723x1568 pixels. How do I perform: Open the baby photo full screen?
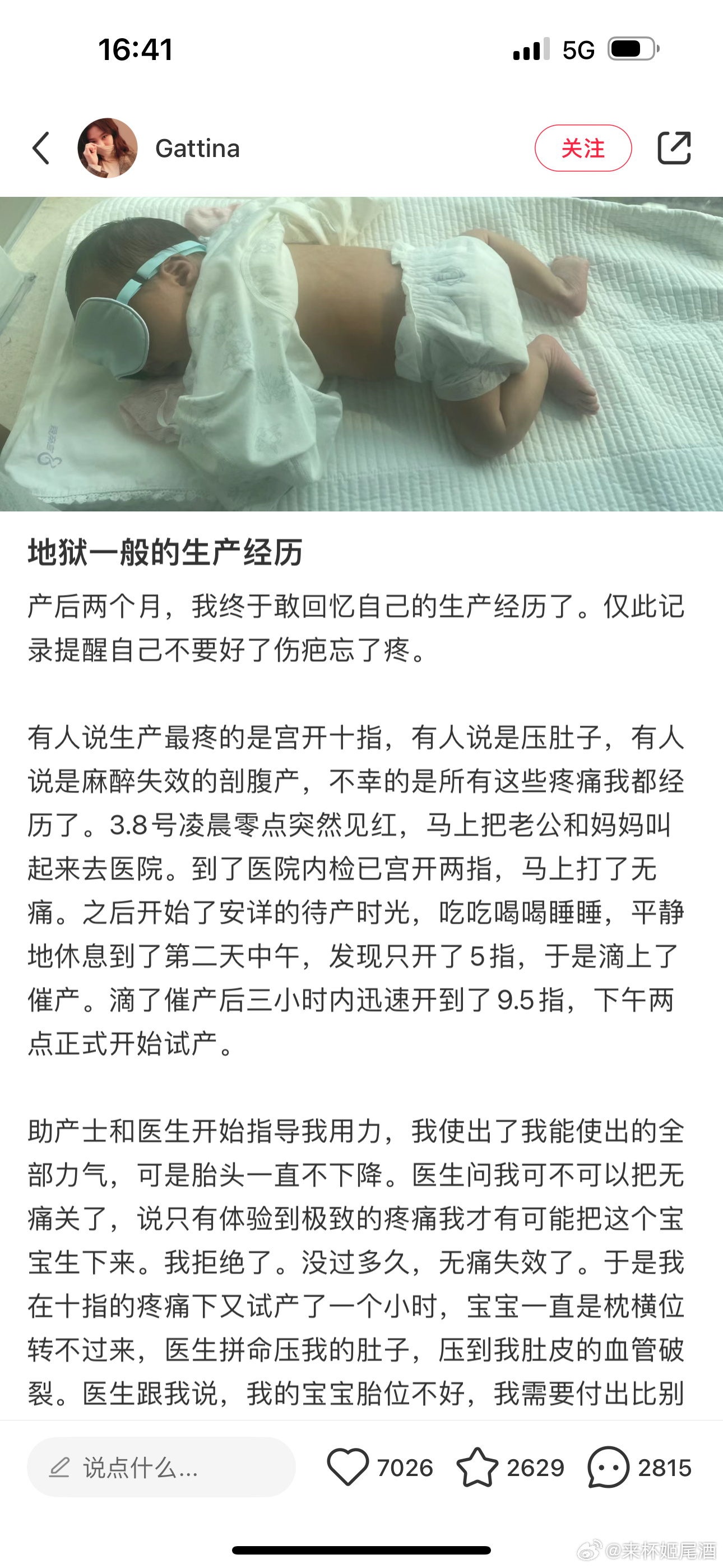(x=361, y=353)
